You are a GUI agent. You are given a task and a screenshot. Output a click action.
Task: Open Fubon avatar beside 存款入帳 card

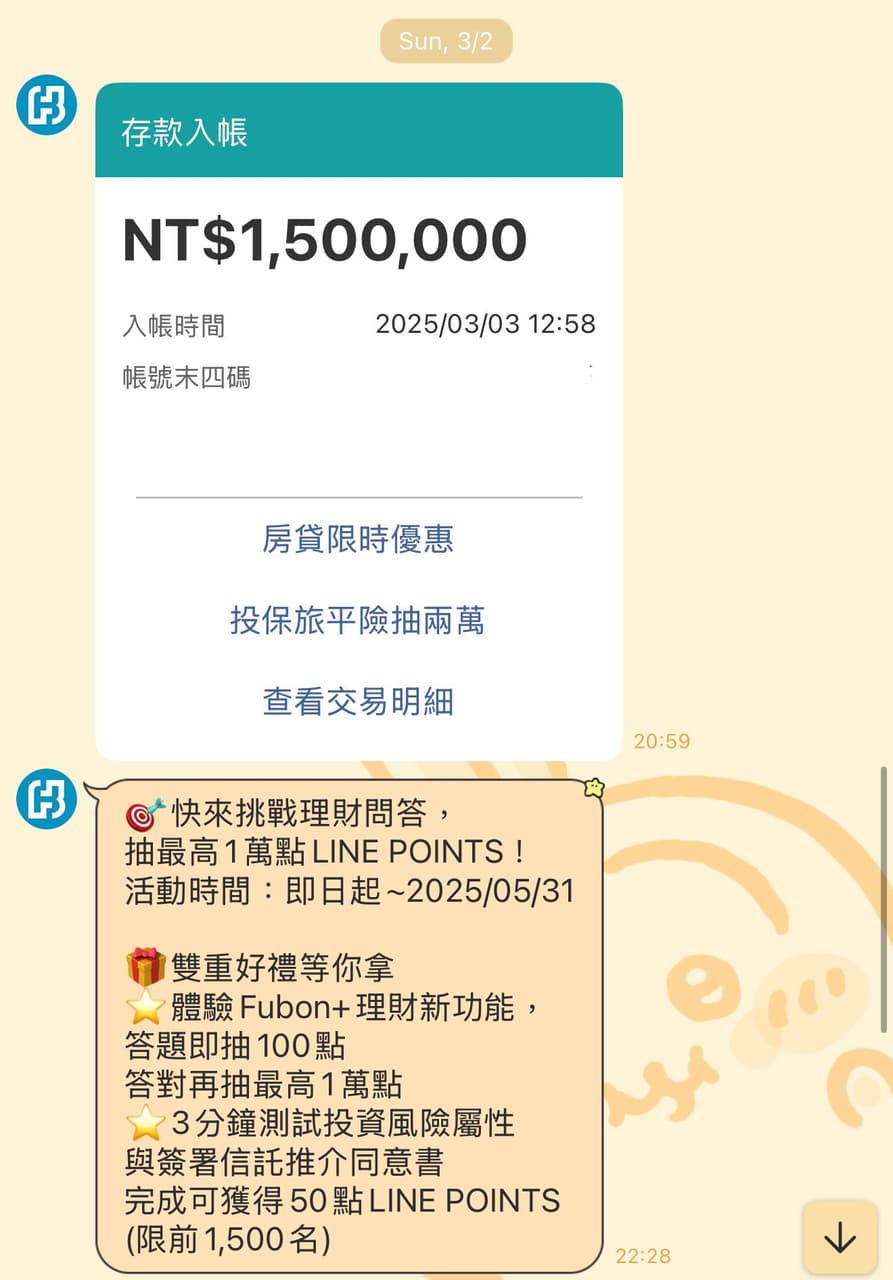pos(47,105)
